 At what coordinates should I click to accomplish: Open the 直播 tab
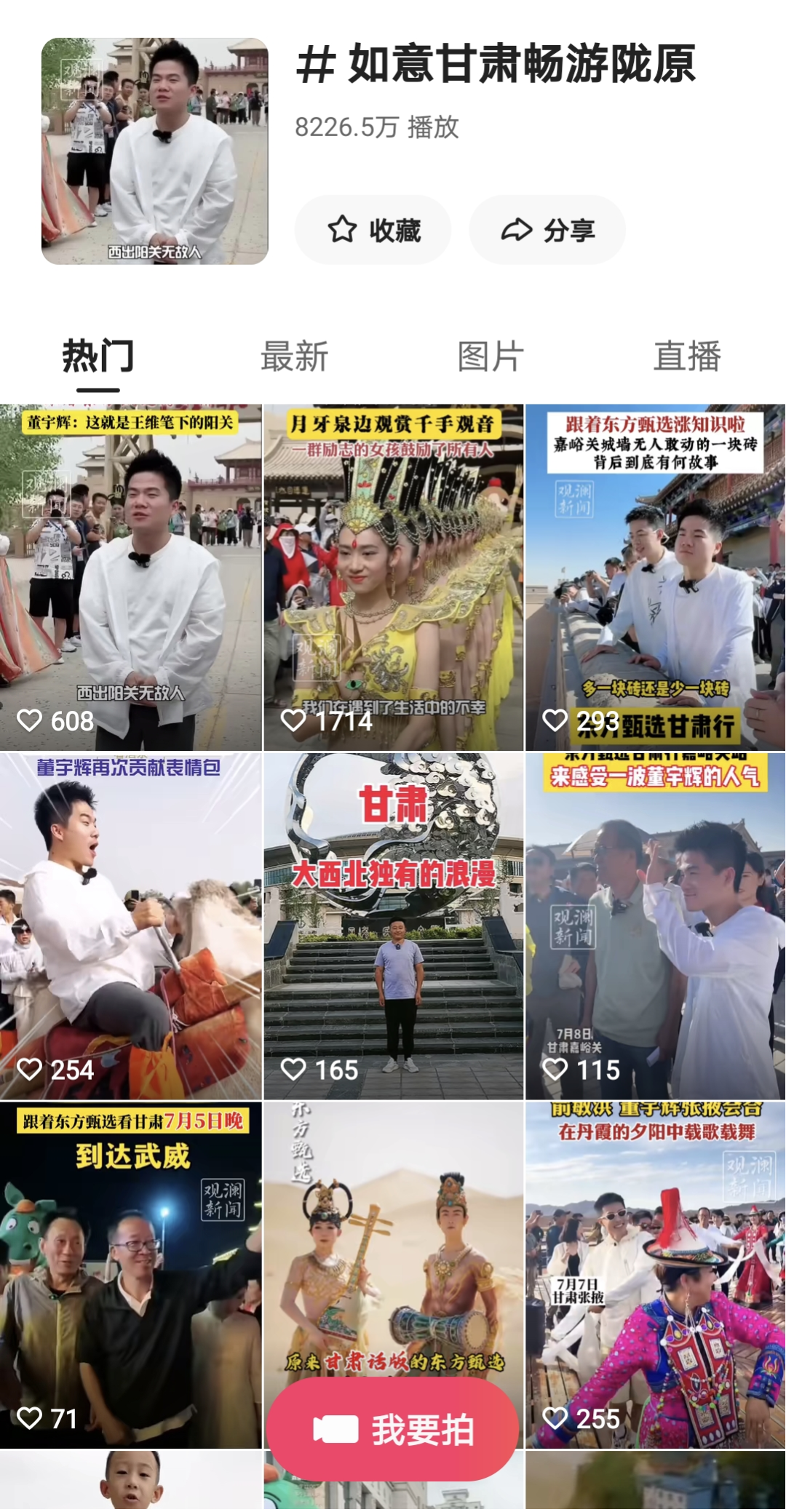click(687, 357)
